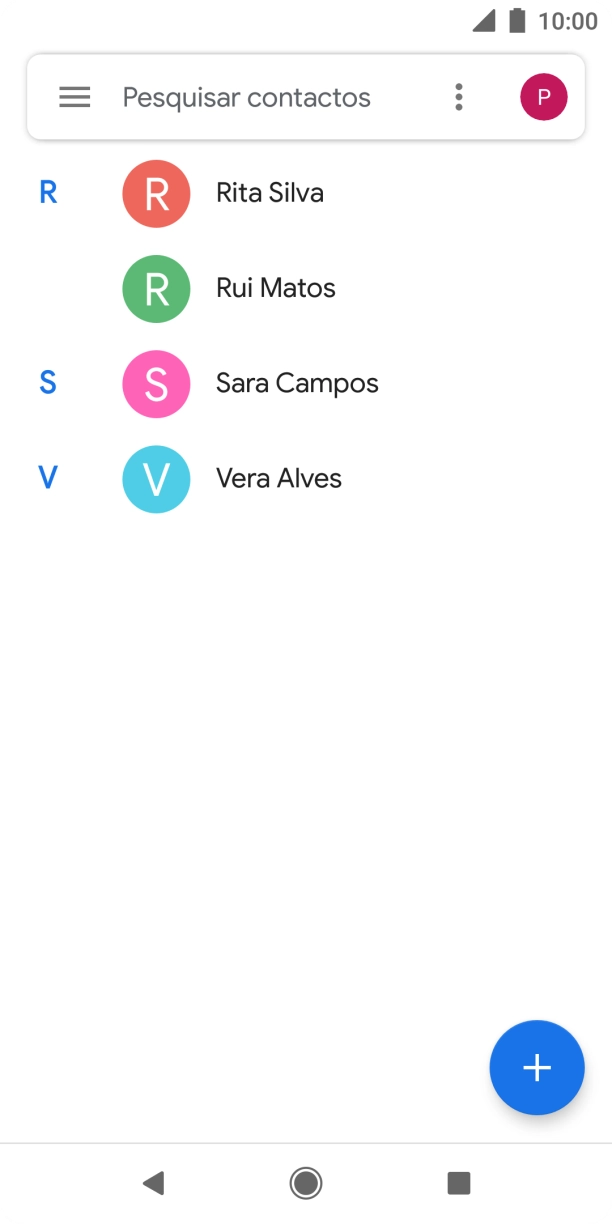Open contact Vera Alves
This screenshot has width=612, height=1224.
279,478
